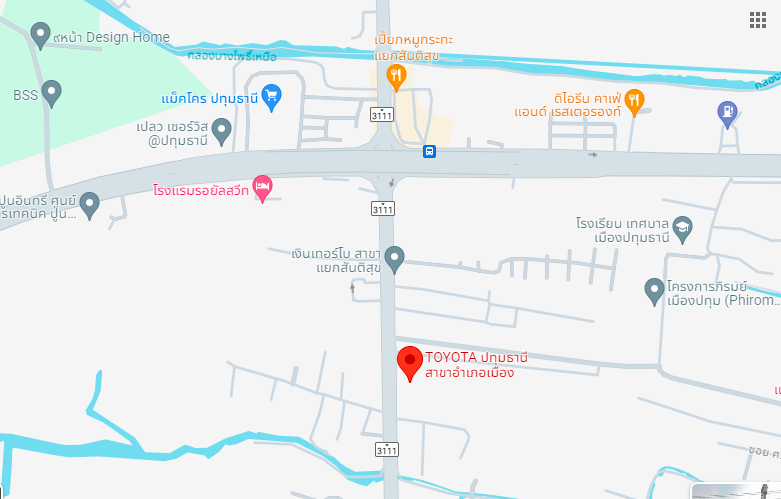This screenshot has width=781, height=499.
Task: Tap the BSS place marker
Action: click(x=52, y=94)
